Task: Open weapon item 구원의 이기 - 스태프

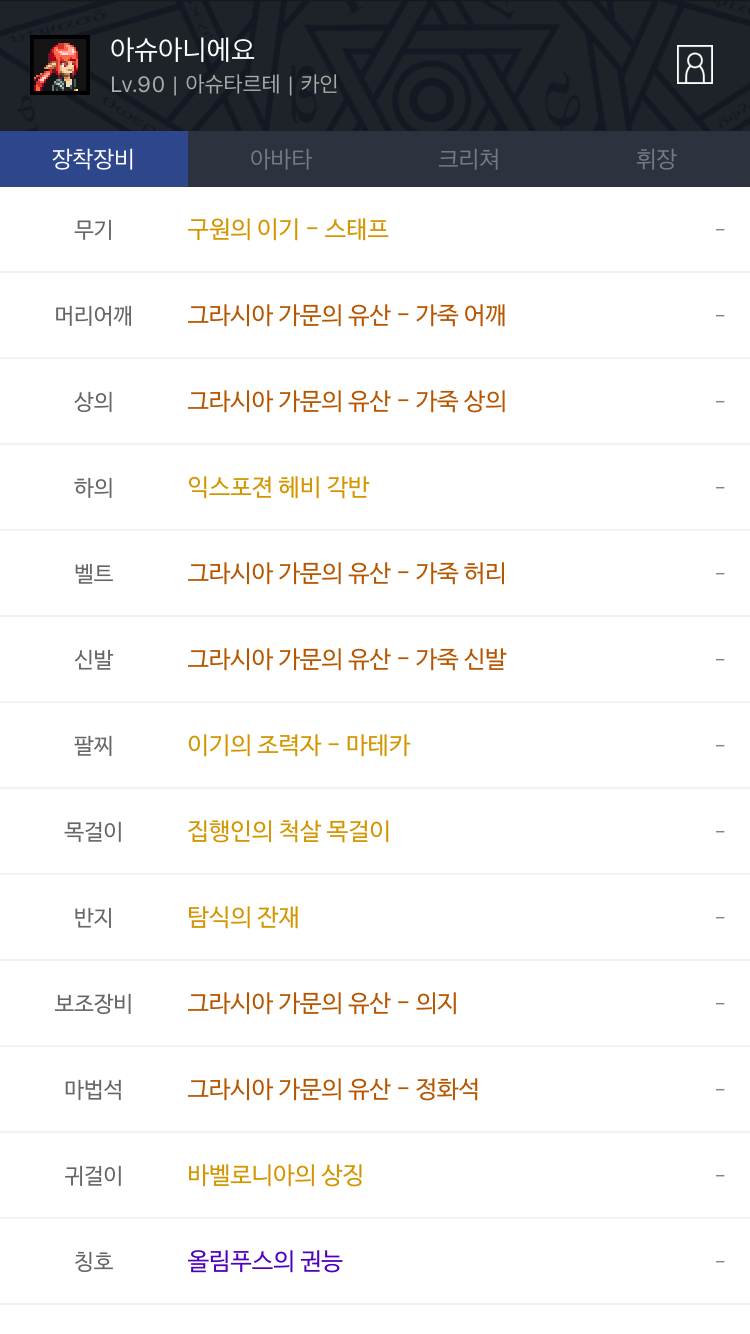Action: (x=375, y=229)
